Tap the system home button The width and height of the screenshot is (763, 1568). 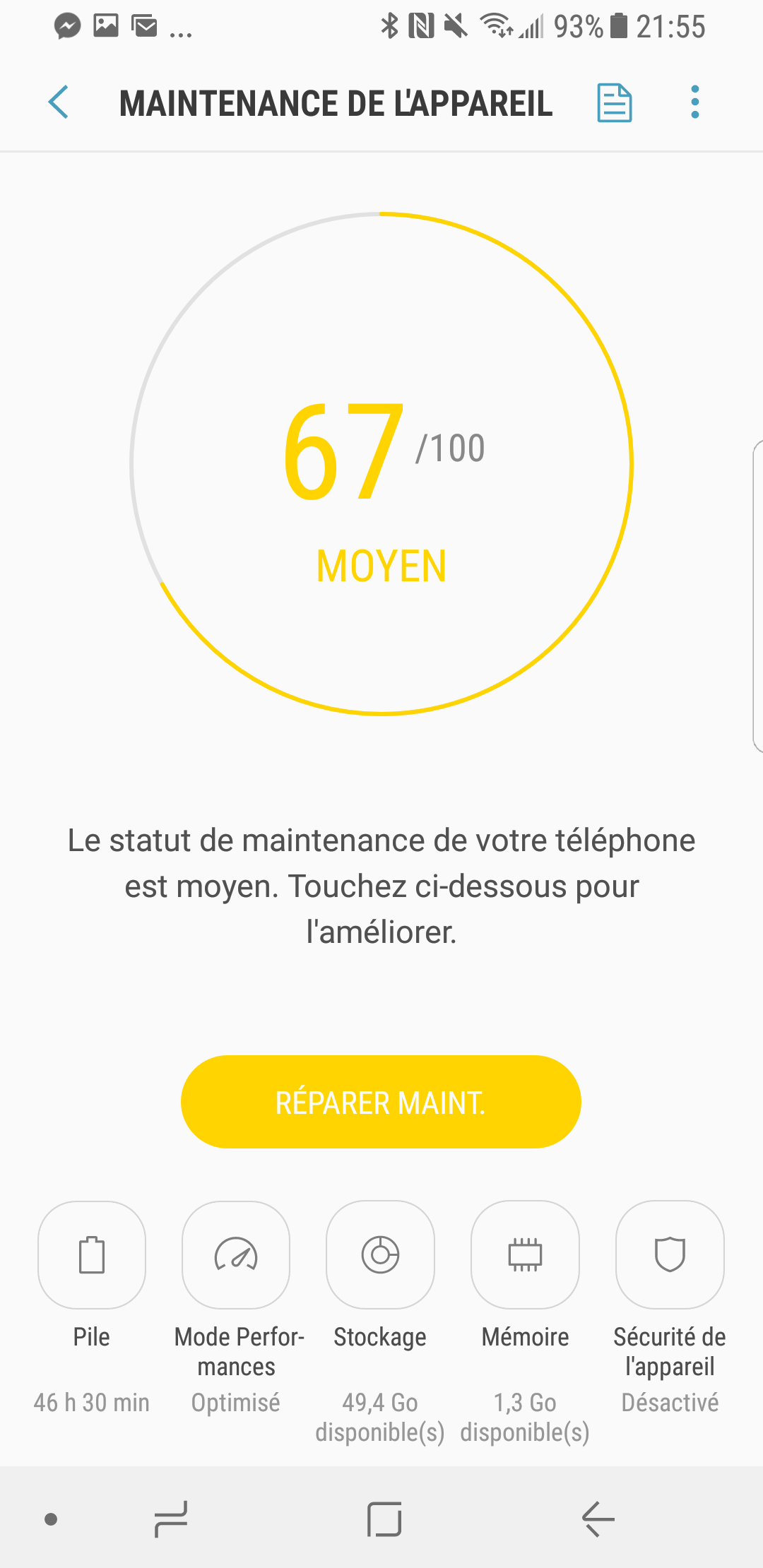pos(384,1519)
